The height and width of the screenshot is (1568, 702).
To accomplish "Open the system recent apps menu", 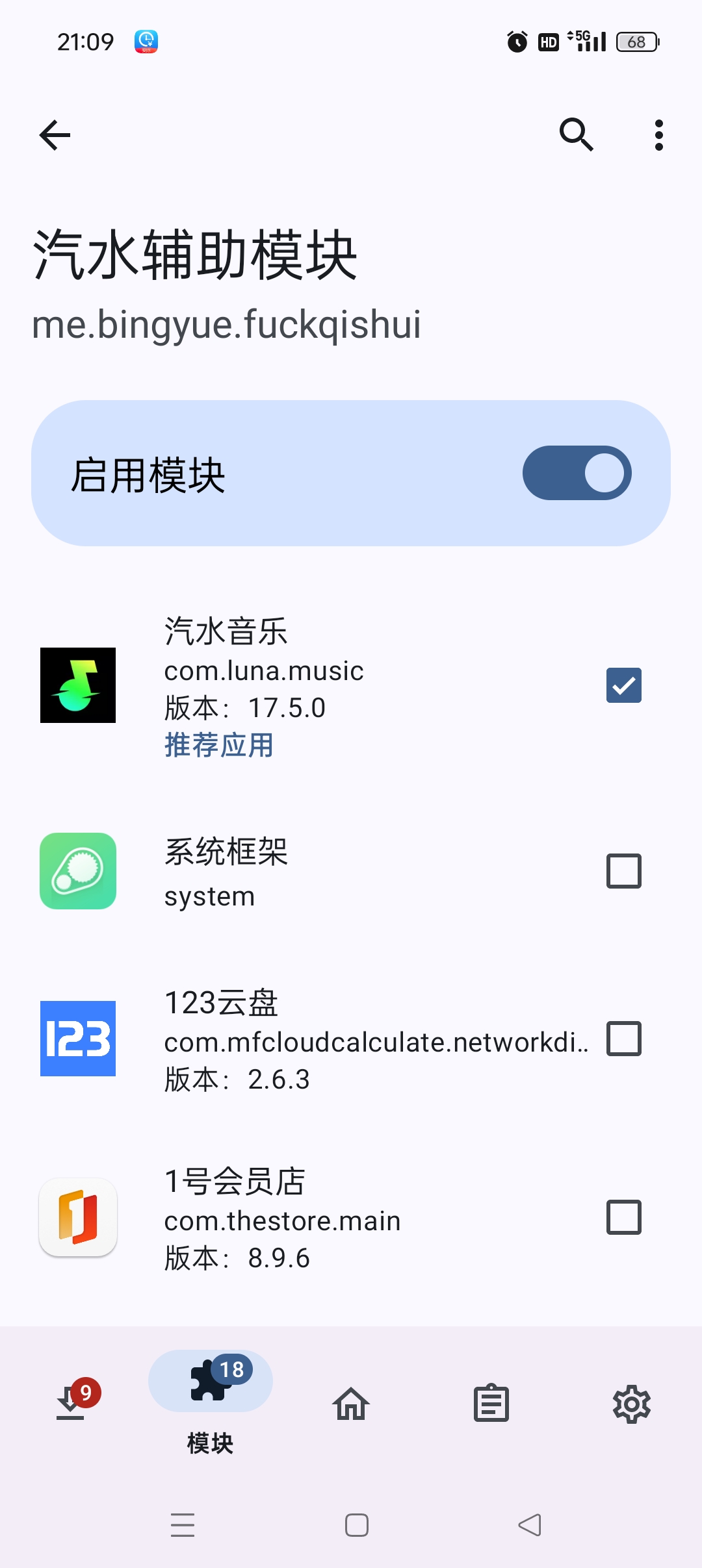I will (x=183, y=1524).
